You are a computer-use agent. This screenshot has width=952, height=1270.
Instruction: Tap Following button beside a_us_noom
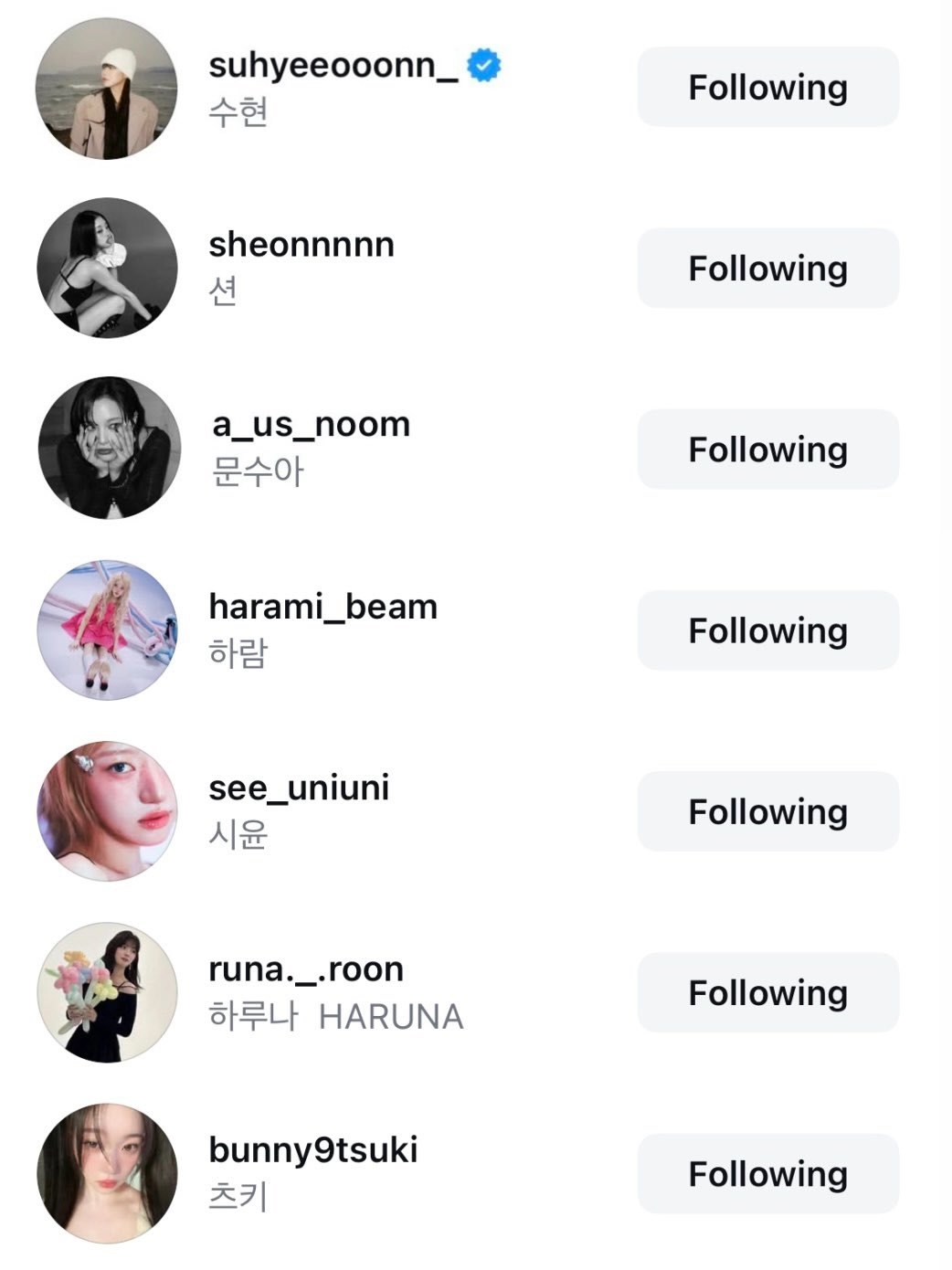pyautogui.click(x=767, y=450)
